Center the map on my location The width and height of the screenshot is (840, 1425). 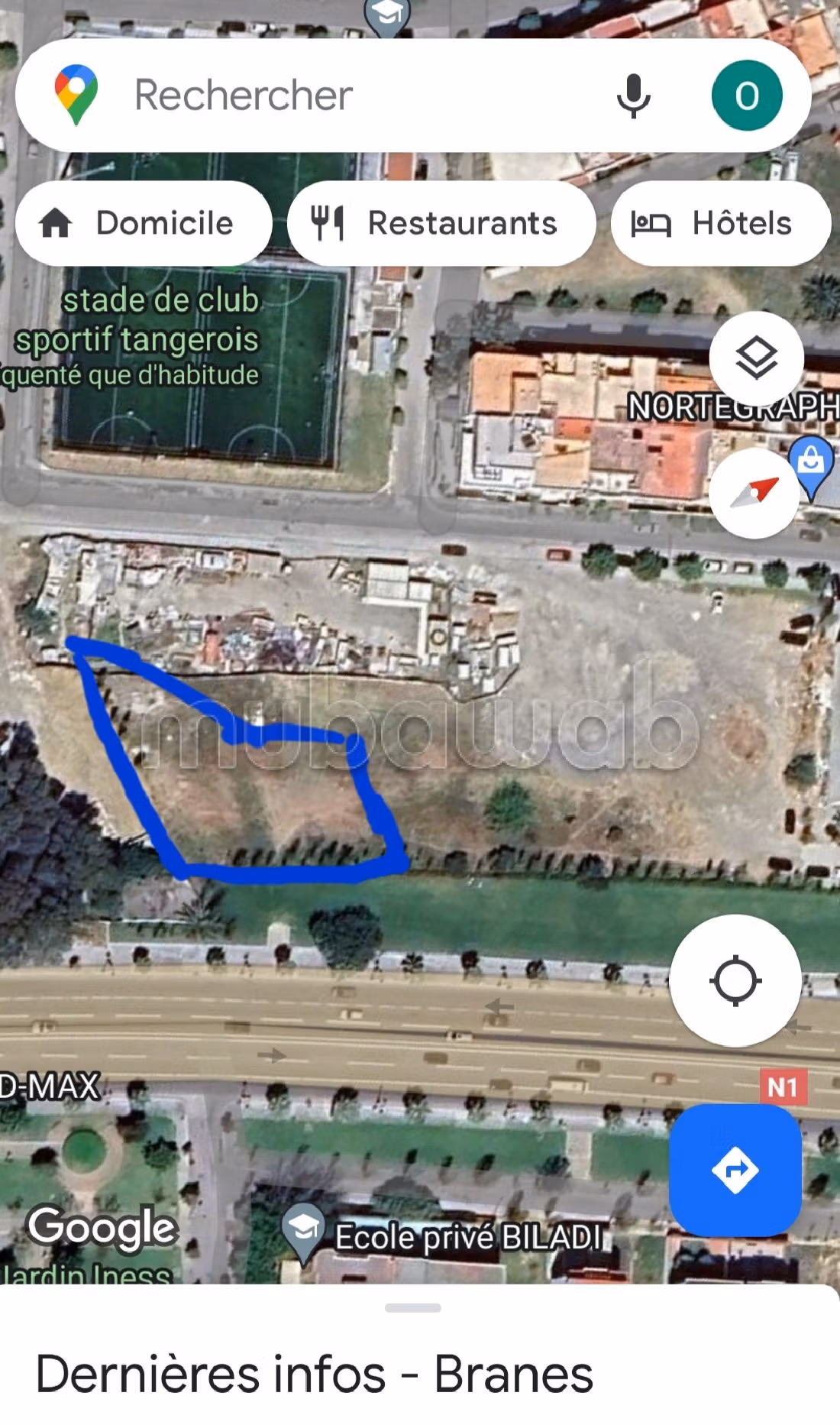click(735, 980)
